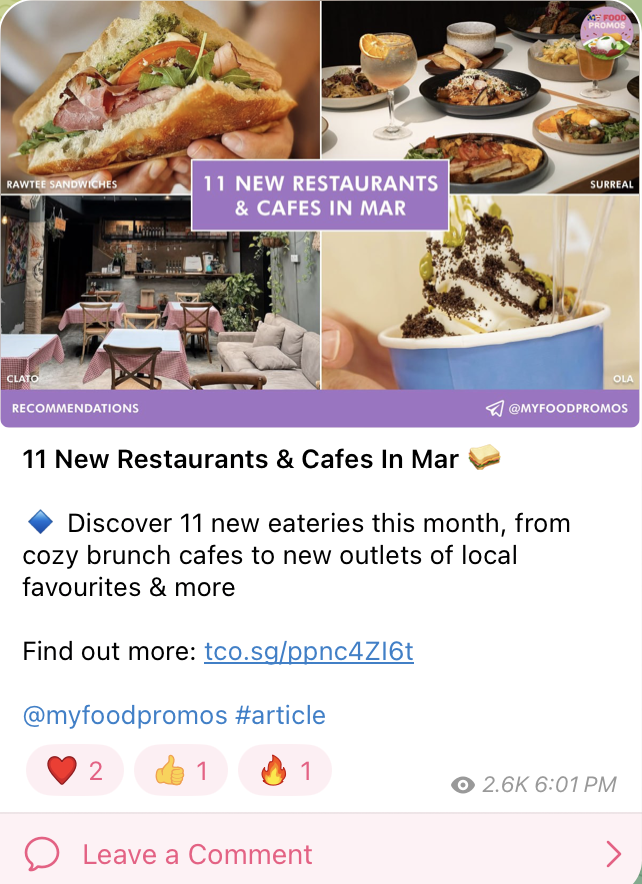Open the @myfoodpromos mention
Image resolution: width=642 pixels, height=884 pixels.
(124, 715)
